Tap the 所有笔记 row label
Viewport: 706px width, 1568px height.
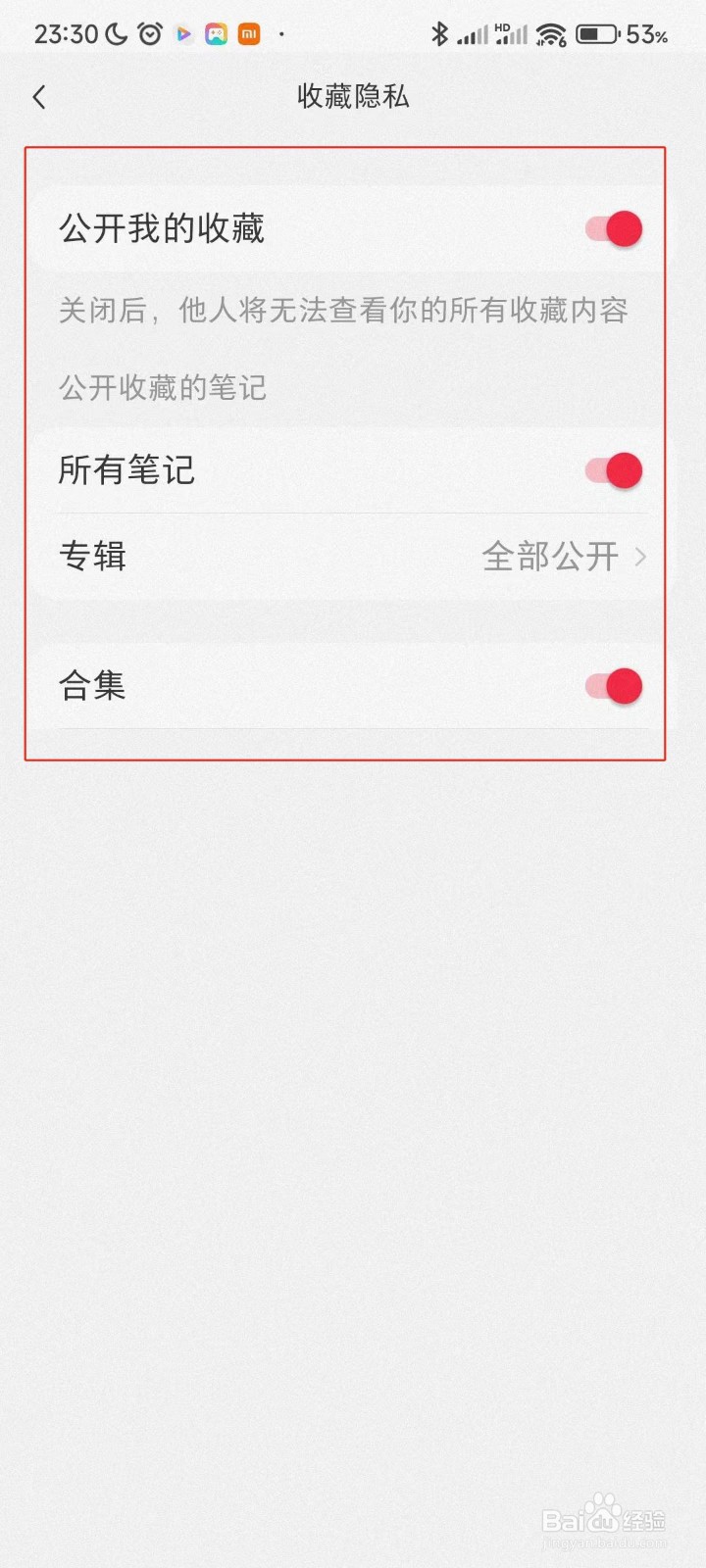(x=126, y=470)
